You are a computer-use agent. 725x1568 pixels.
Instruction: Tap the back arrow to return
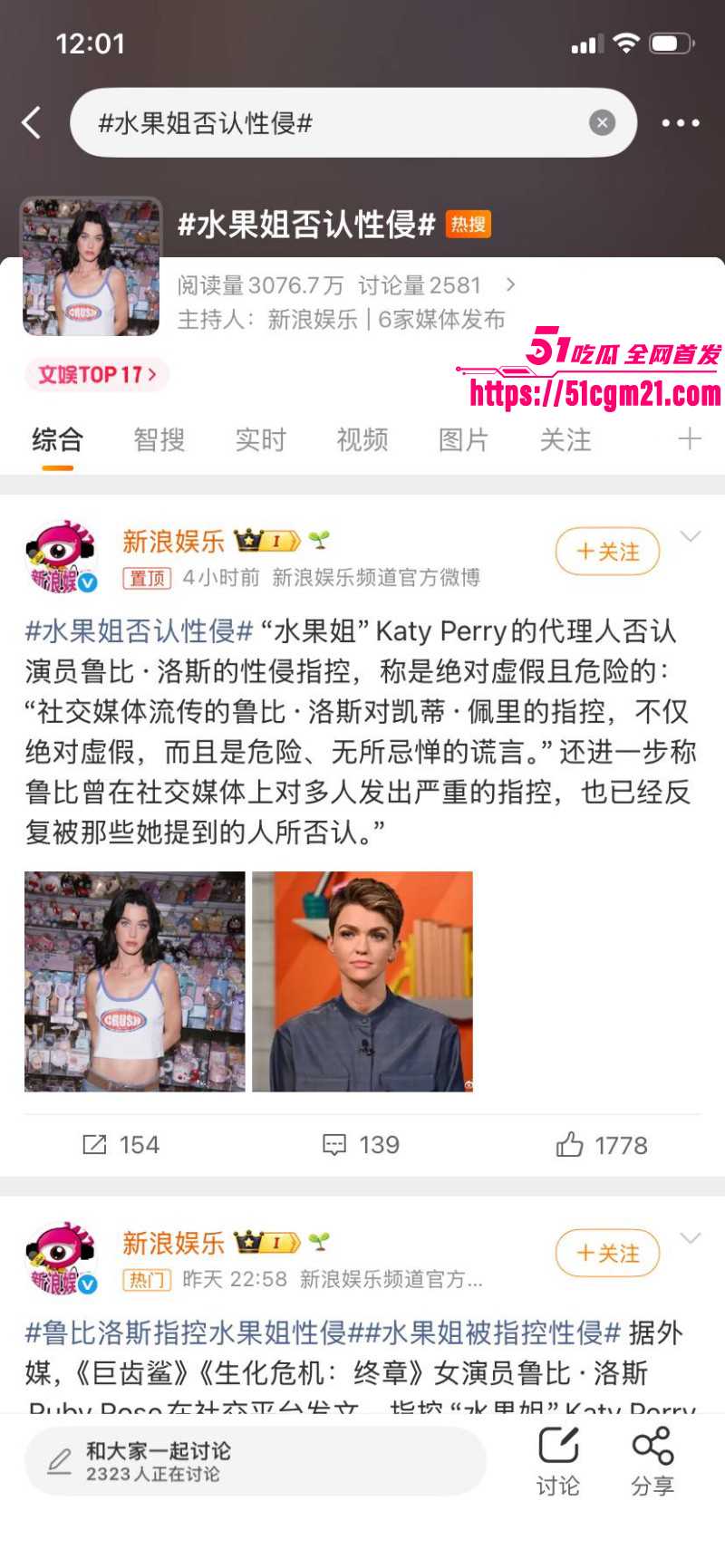(33, 122)
